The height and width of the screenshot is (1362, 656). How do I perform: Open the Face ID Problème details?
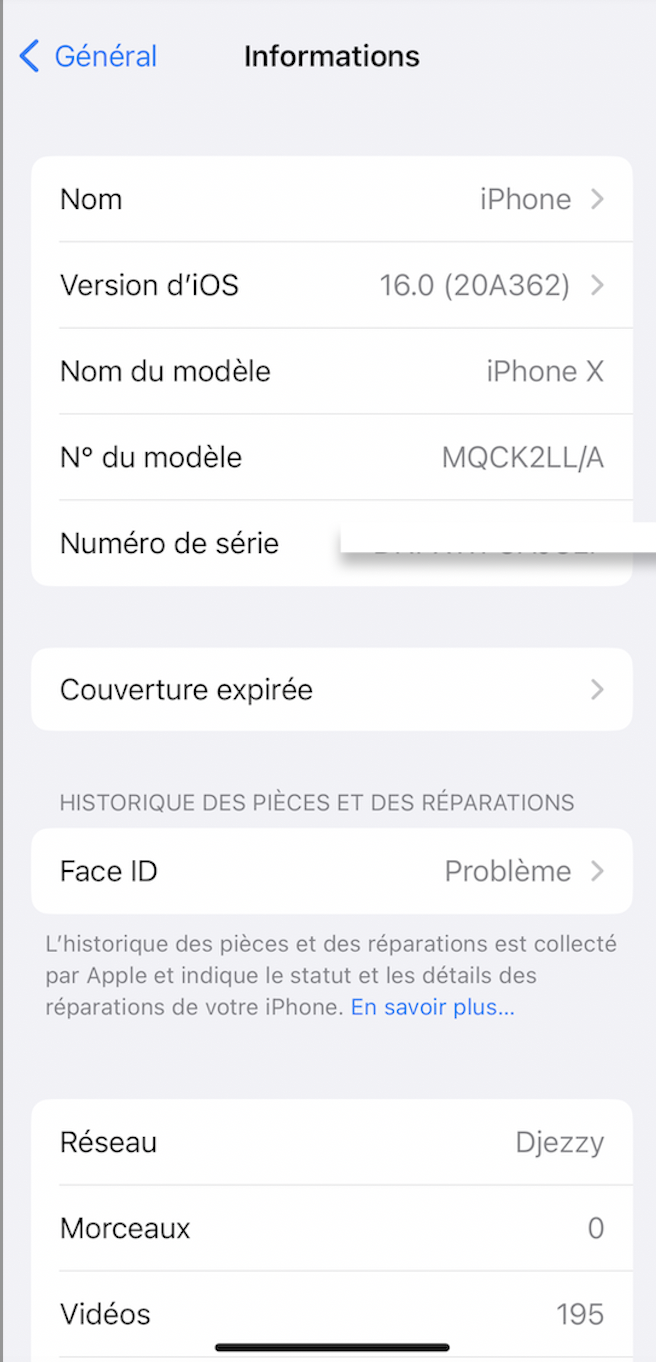pyautogui.click(x=332, y=871)
